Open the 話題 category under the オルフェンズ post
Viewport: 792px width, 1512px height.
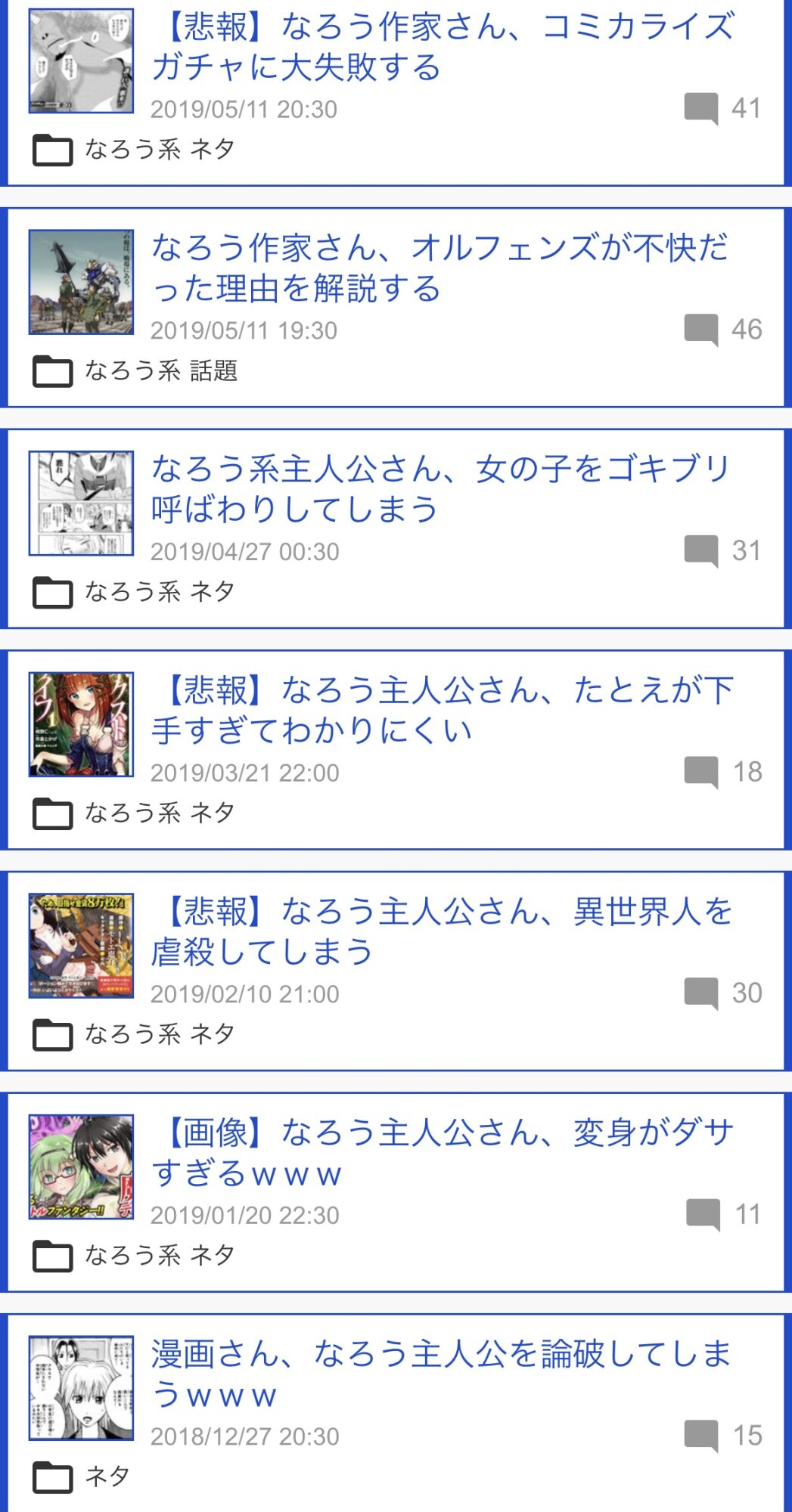tap(214, 371)
